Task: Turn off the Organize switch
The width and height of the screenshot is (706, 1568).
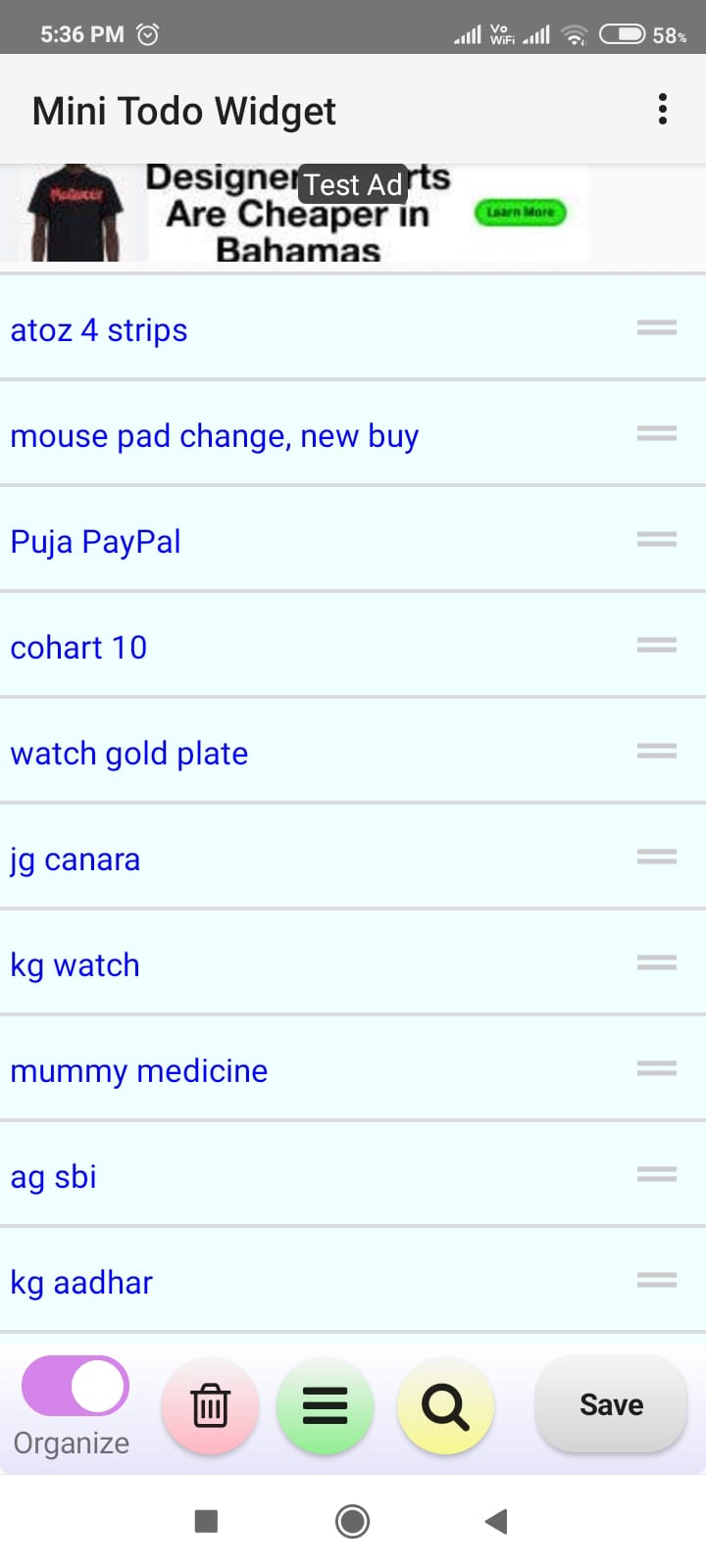Action: 76,1386
